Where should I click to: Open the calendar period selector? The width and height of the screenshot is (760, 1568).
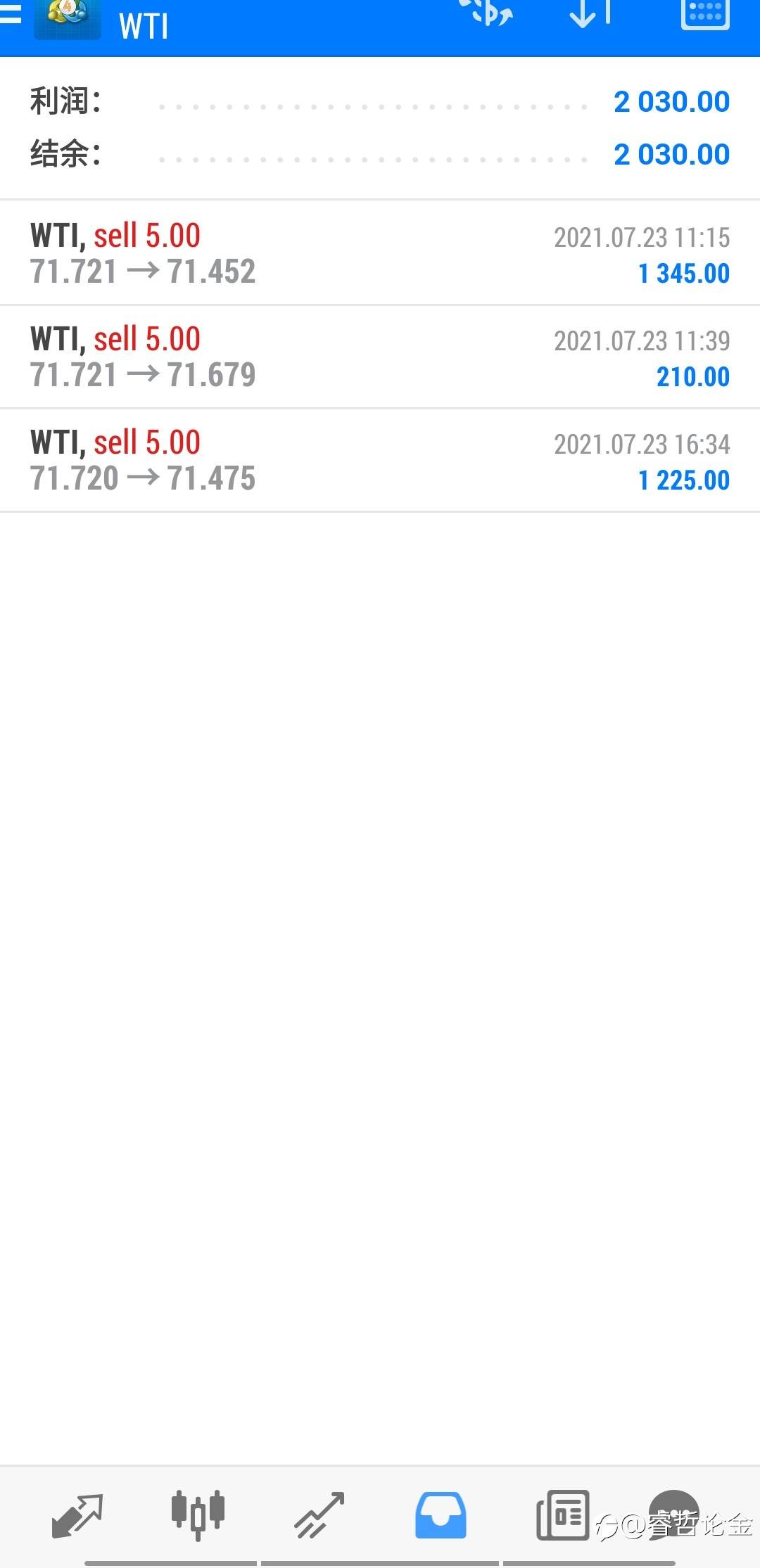pos(705,14)
